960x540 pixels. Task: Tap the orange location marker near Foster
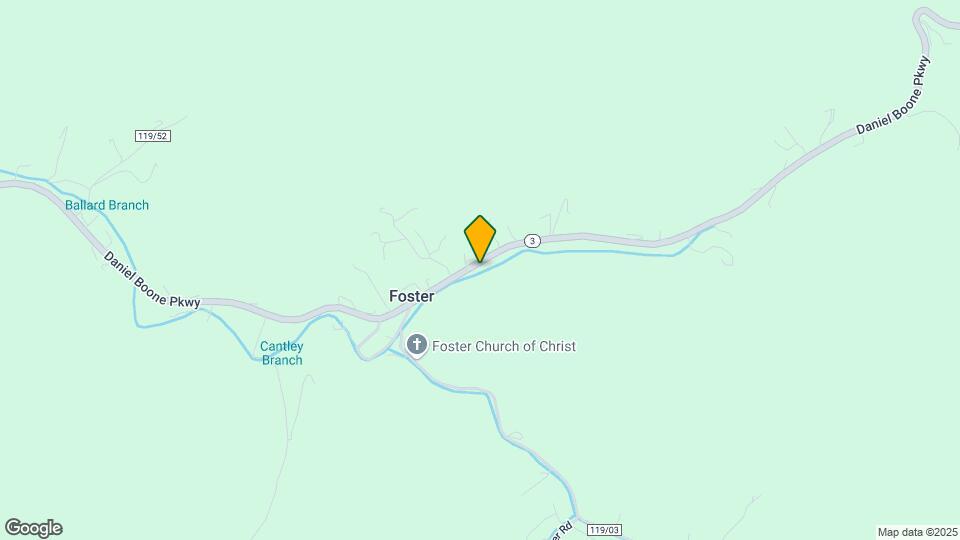click(480, 238)
